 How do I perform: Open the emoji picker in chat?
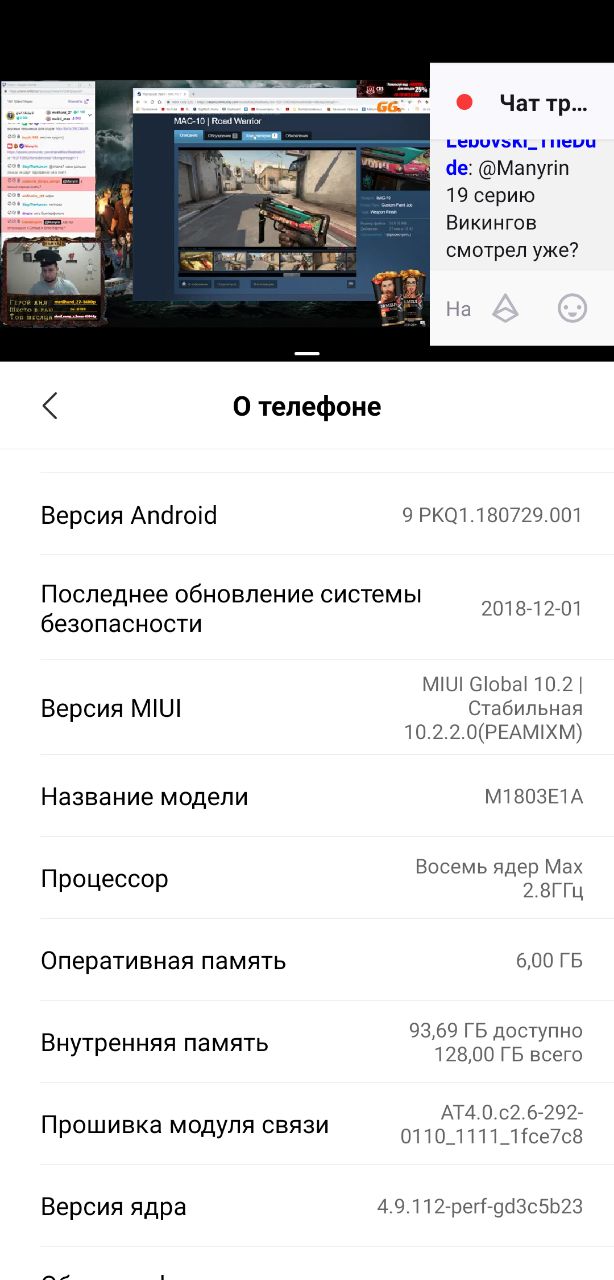(x=572, y=308)
